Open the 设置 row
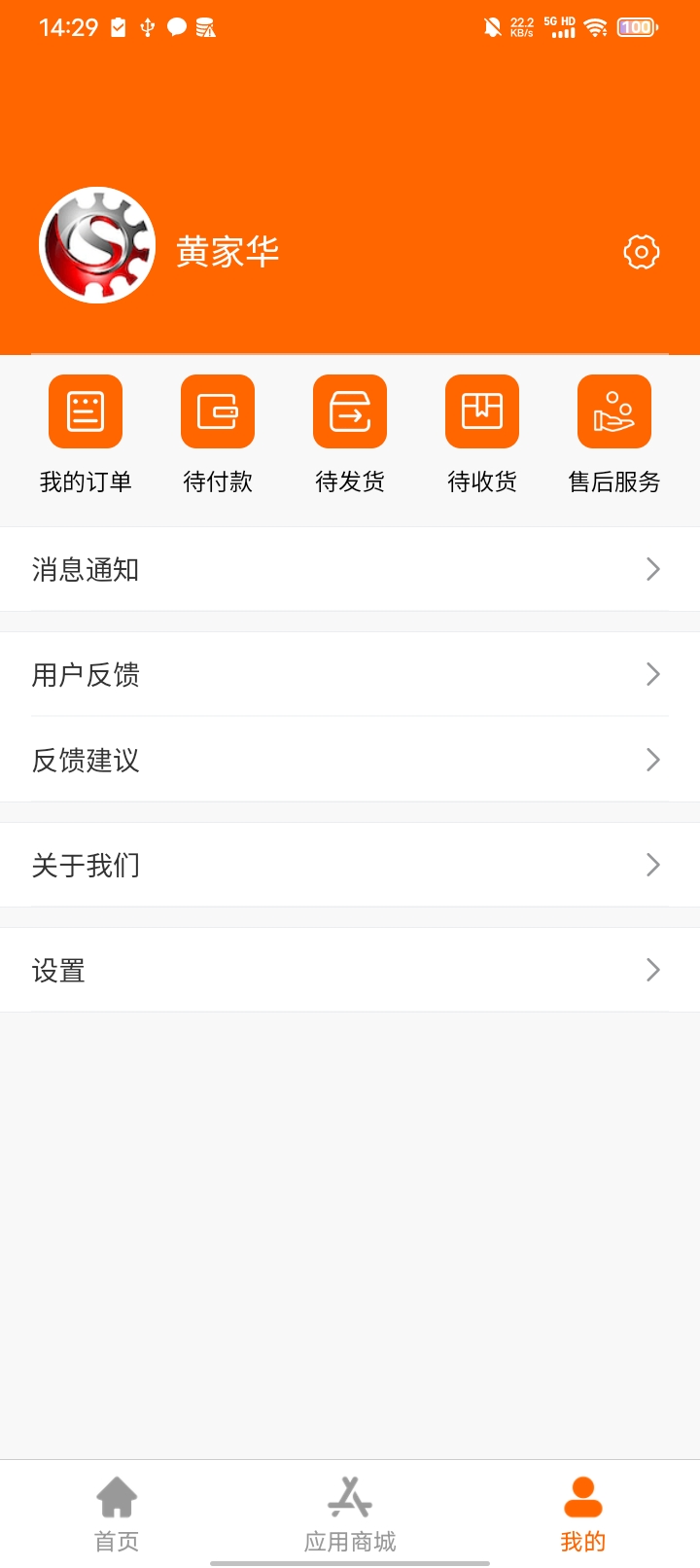Image resolution: width=700 pixels, height=1568 pixels. (350, 970)
